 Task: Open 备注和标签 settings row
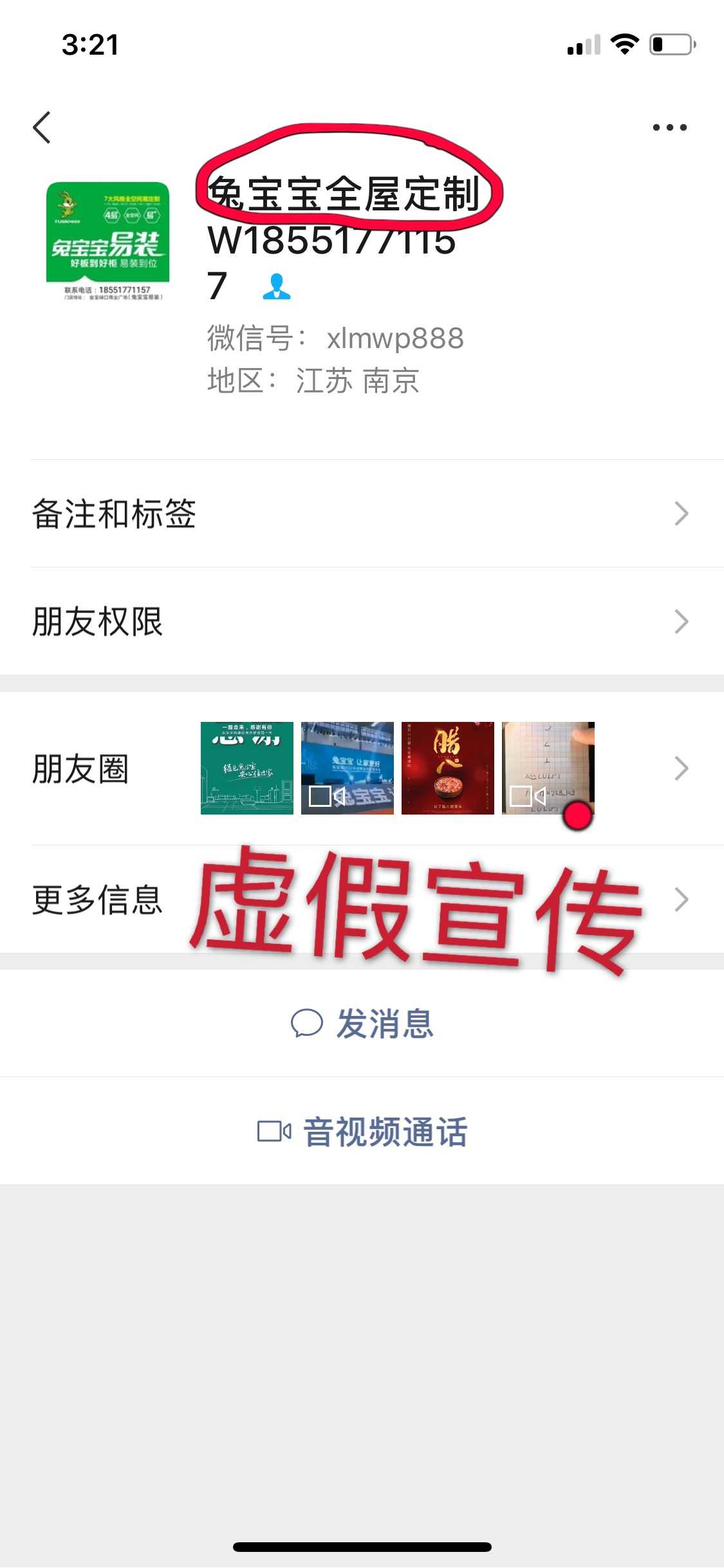click(360, 514)
